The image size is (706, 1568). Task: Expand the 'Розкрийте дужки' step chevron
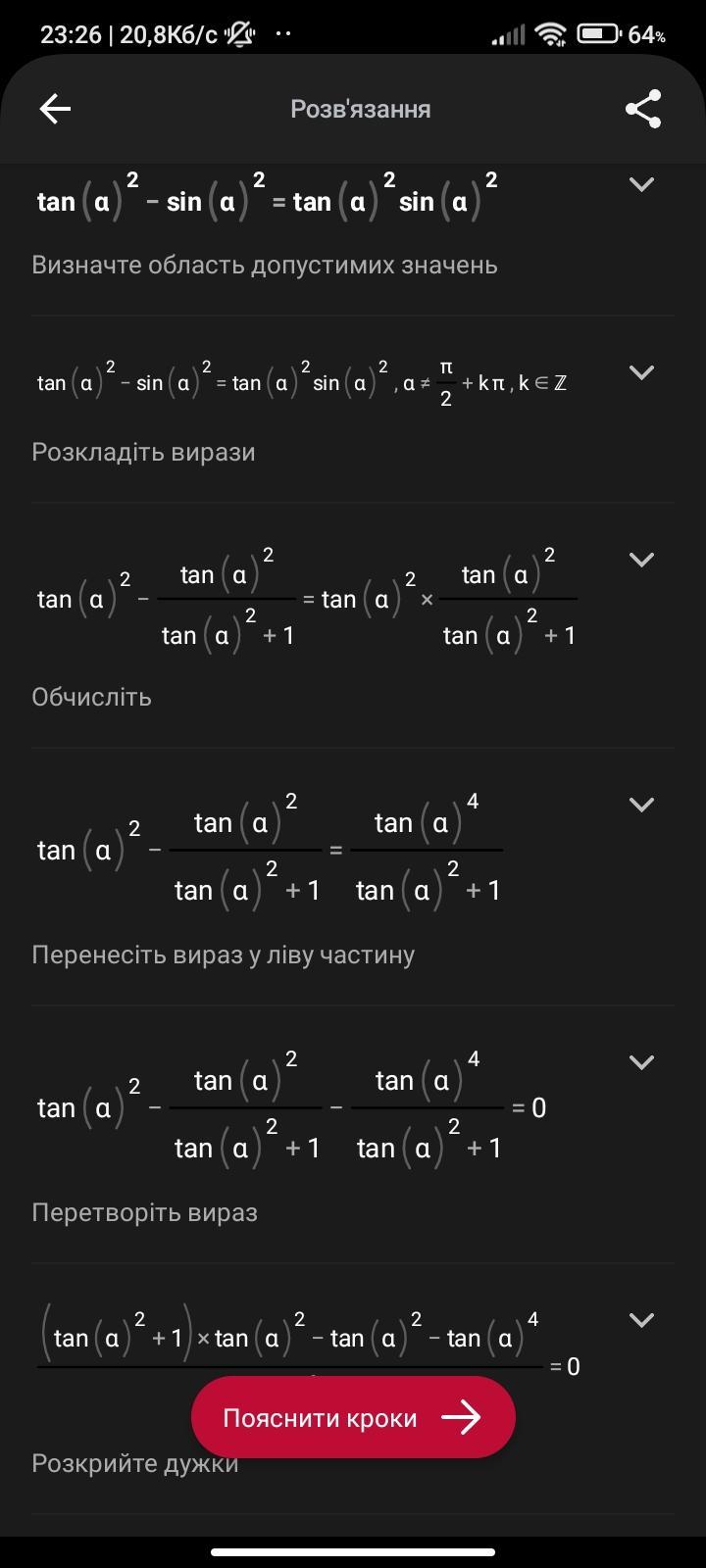point(641,1320)
